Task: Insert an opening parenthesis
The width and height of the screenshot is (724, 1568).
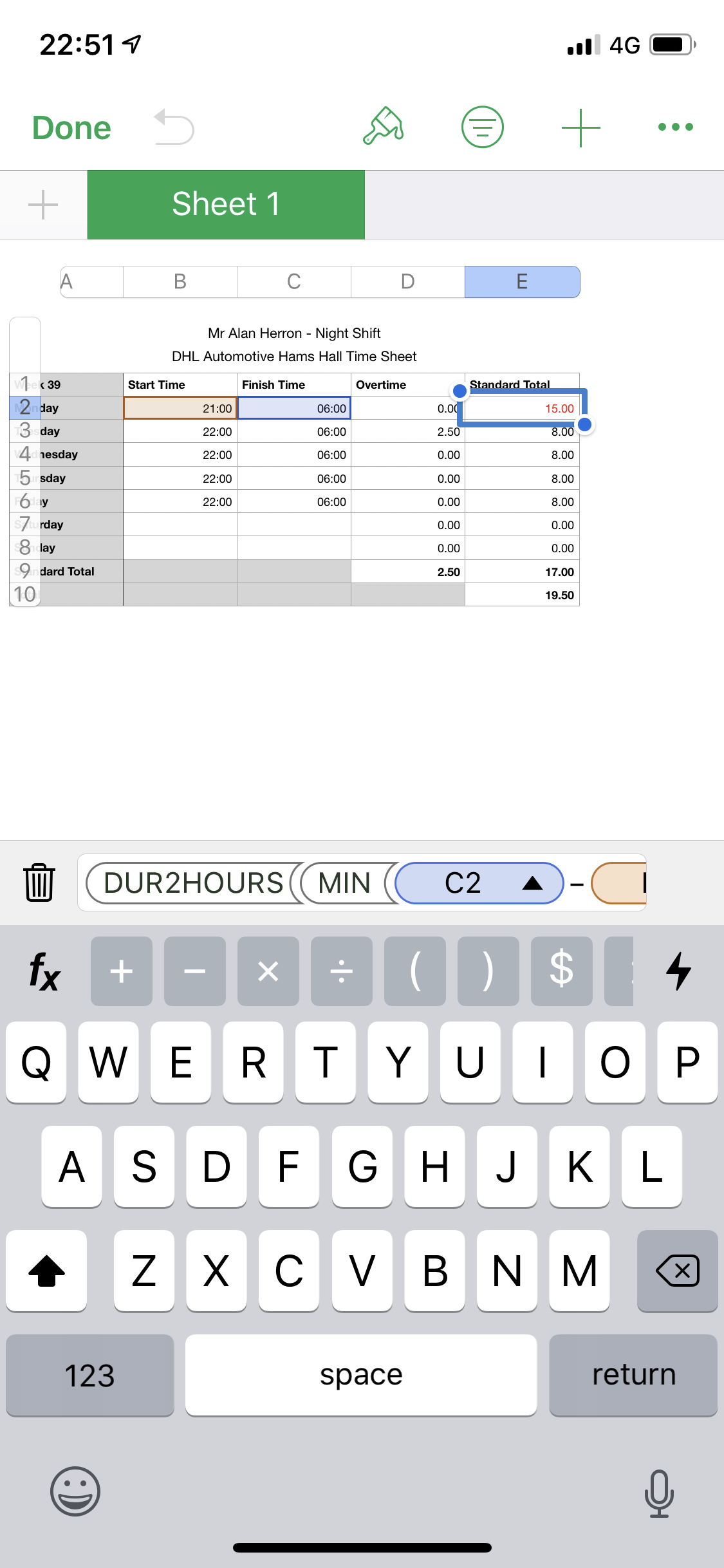Action: (415, 971)
